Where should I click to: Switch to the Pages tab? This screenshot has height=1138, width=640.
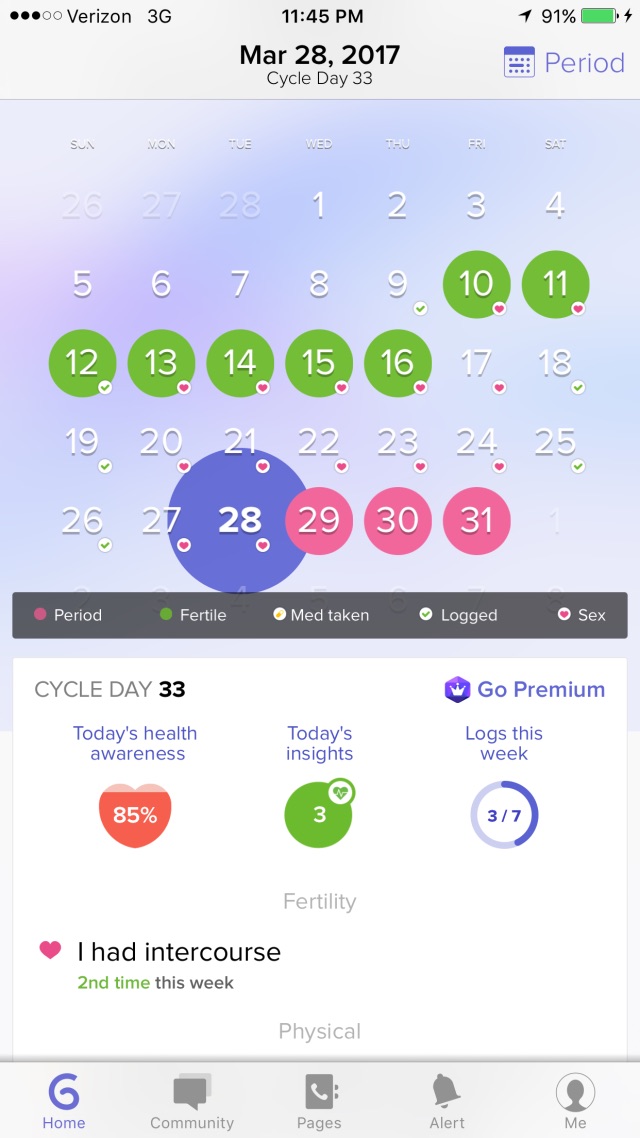click(319, 1101)
